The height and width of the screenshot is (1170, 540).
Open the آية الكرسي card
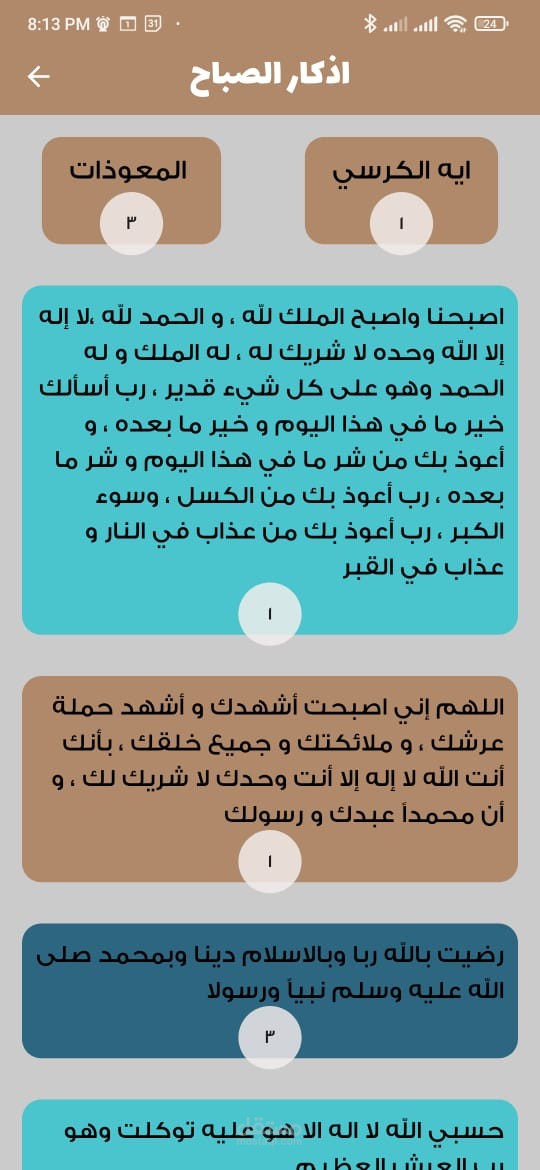coord(401,190)
